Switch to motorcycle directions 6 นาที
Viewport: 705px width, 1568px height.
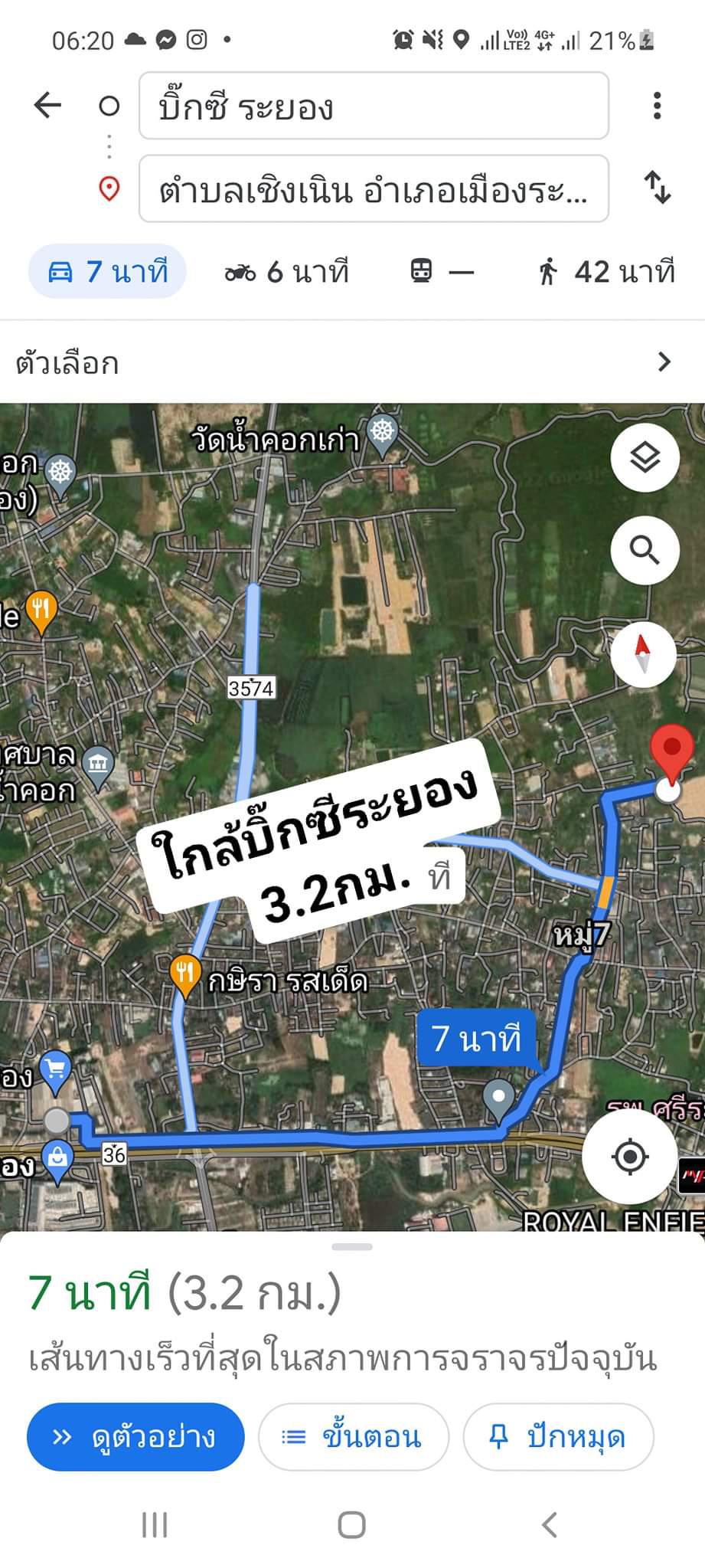click(286, 272)
